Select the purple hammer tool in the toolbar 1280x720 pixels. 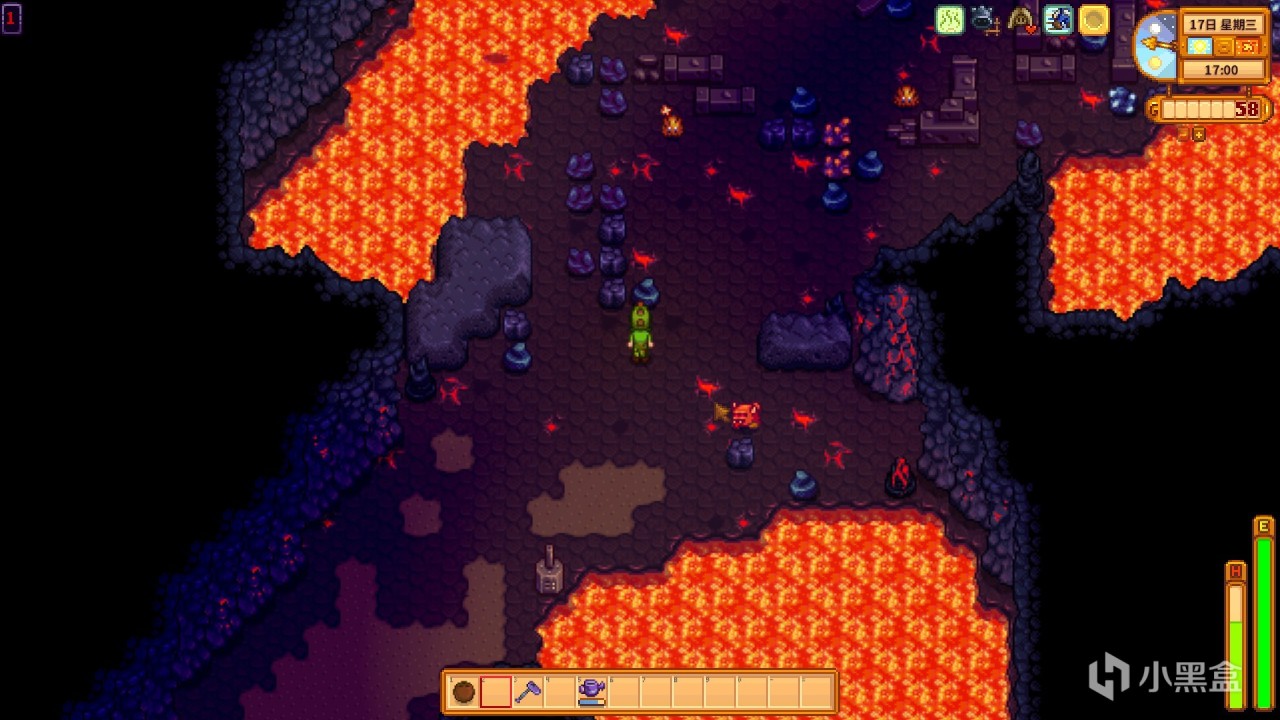click(528, 692)
